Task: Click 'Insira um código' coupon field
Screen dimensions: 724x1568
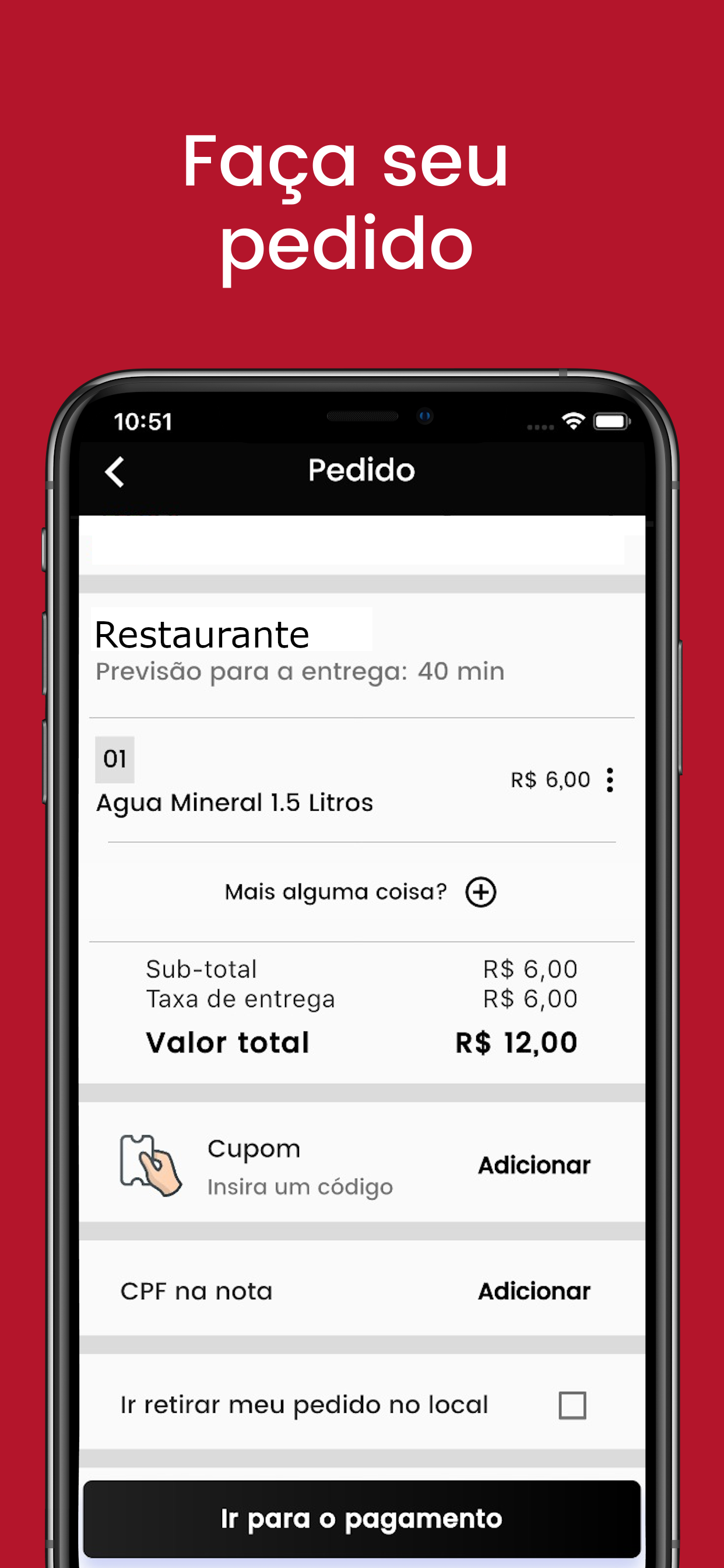Action: pos(301,1186)
